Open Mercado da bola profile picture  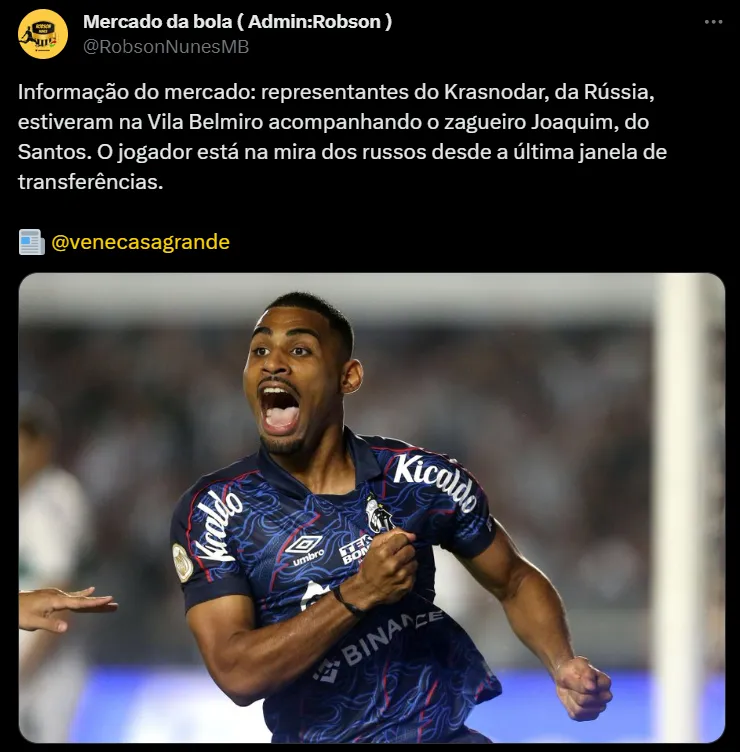coord(43,34)
